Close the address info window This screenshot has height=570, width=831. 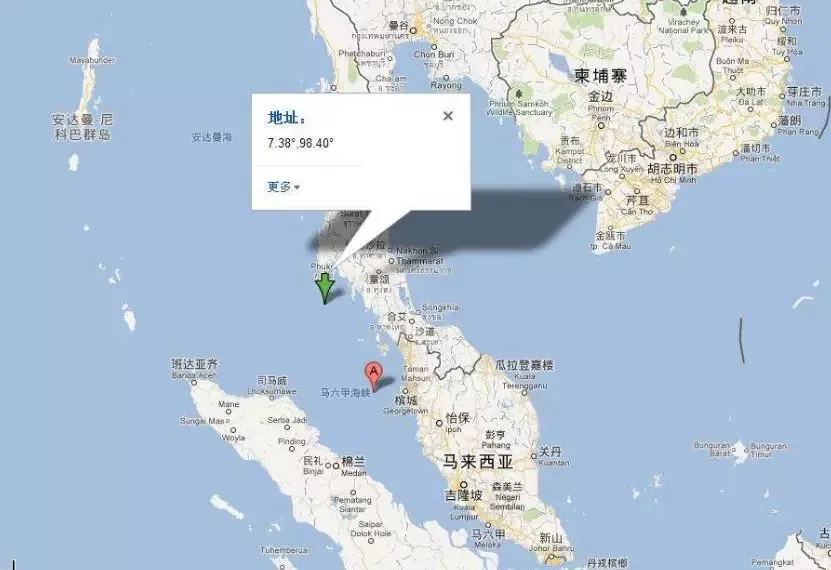click(448, 116)
